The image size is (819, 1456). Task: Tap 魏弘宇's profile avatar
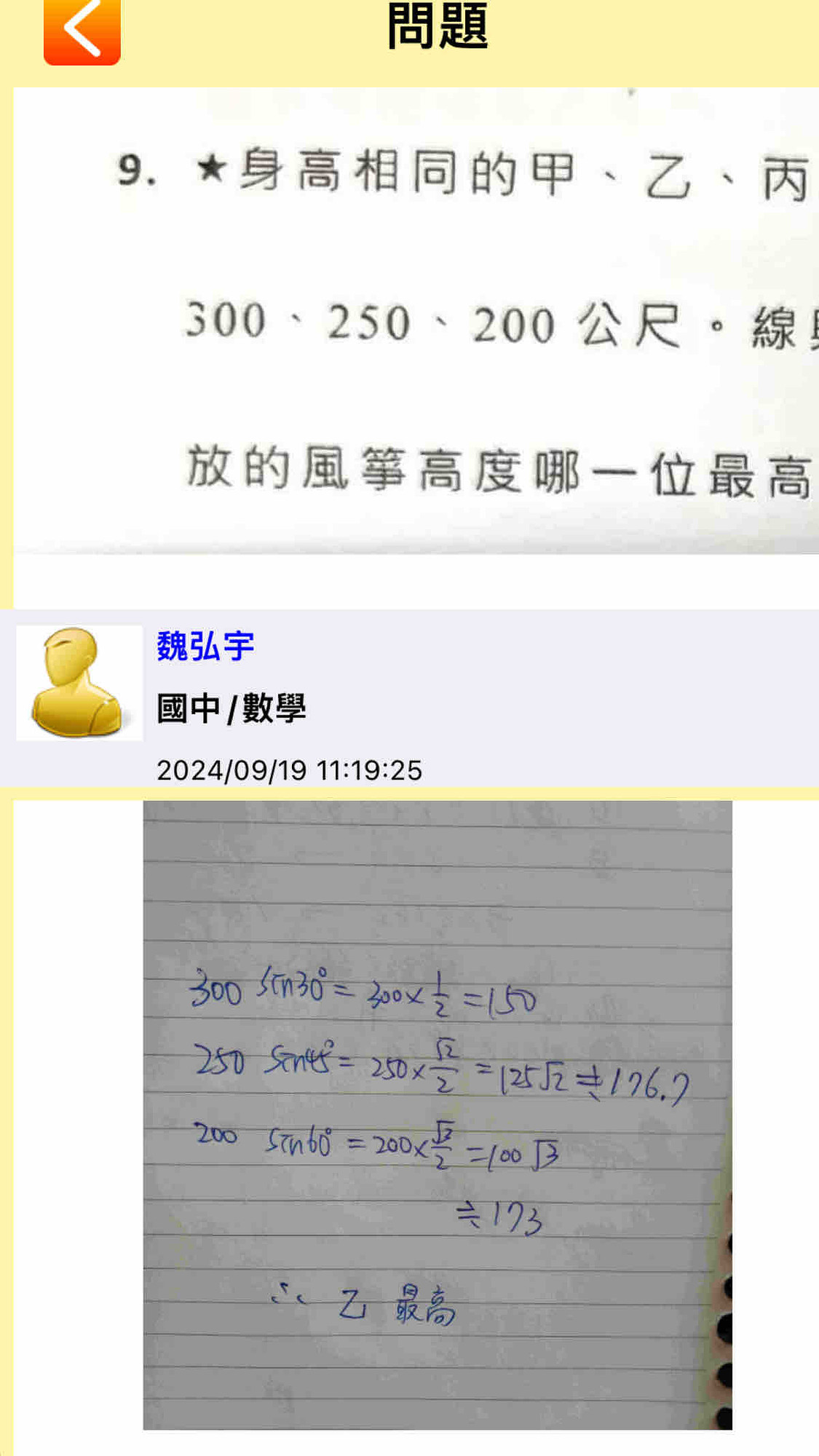pos(79,683)
